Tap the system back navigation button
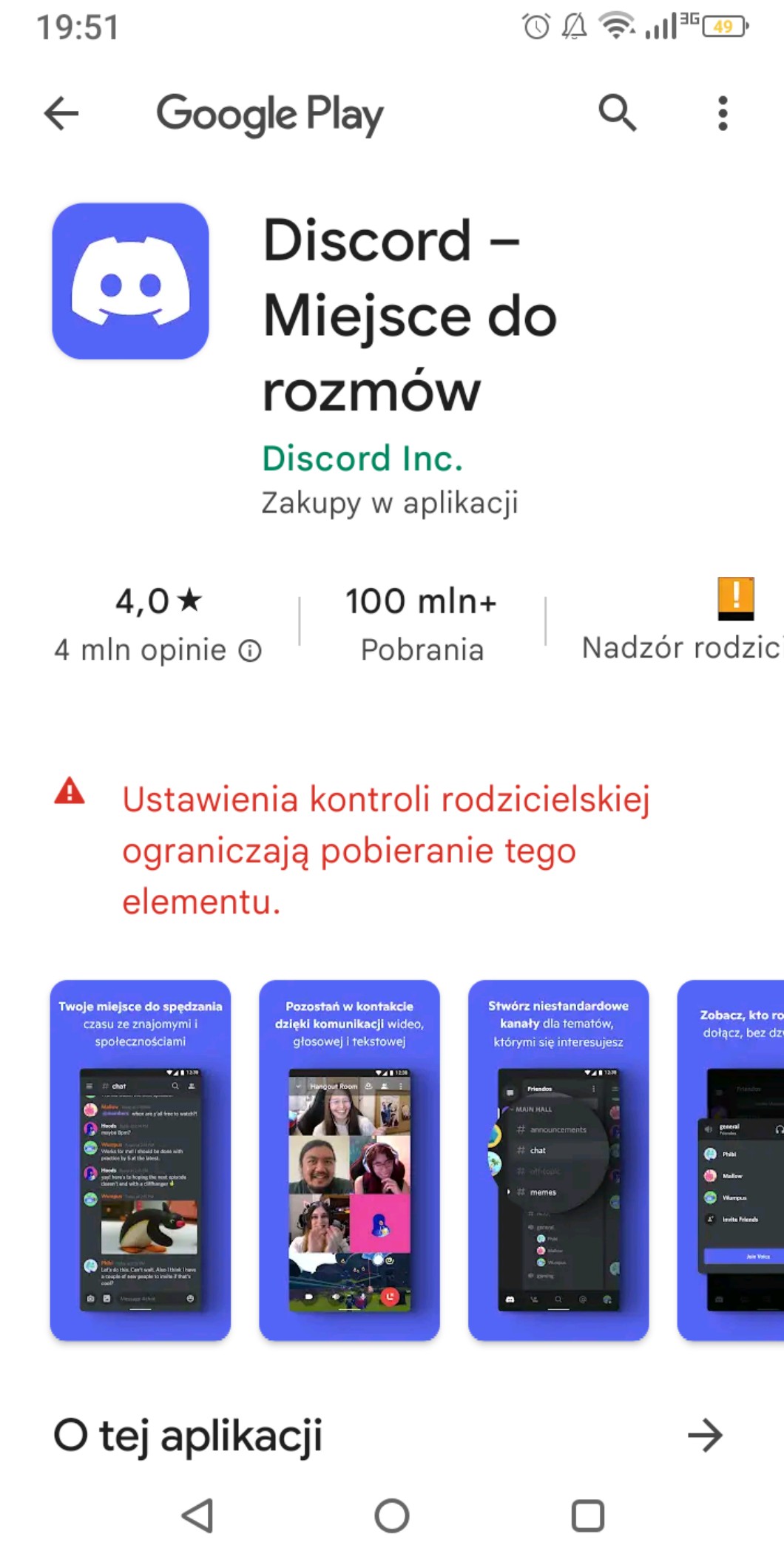784x1568 pixels. click(197, 1515)
